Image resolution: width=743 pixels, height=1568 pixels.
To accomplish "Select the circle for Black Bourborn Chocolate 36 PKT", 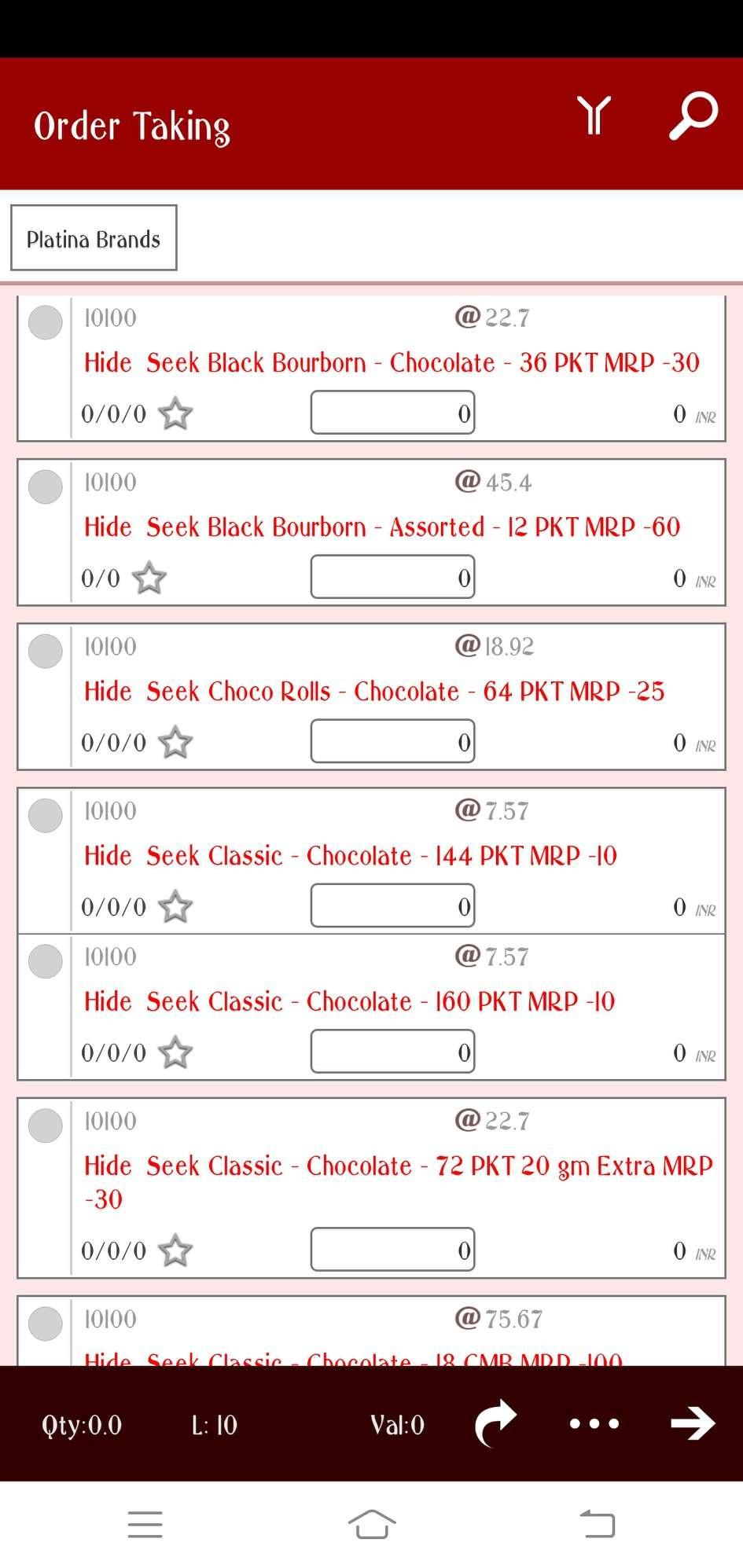I will click(x=46, y=322).
